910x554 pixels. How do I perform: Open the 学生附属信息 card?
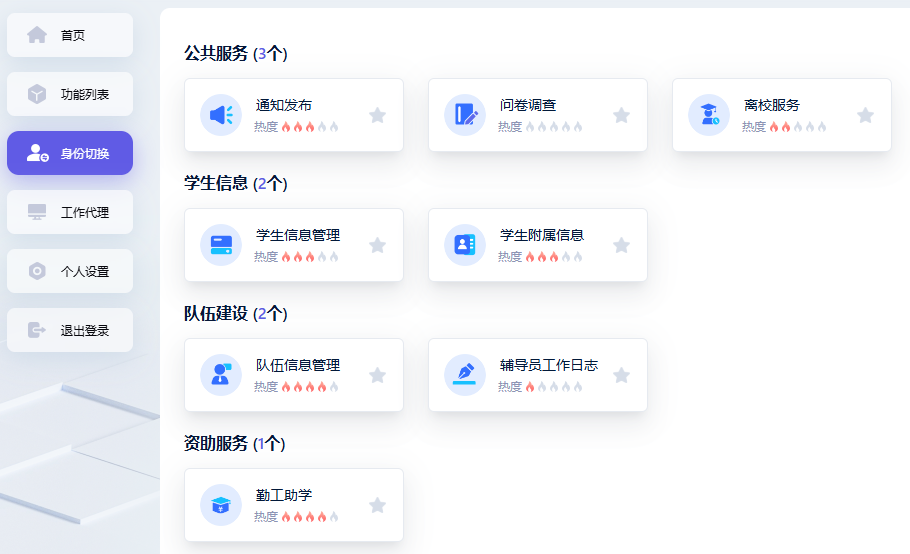coord(537,245)
